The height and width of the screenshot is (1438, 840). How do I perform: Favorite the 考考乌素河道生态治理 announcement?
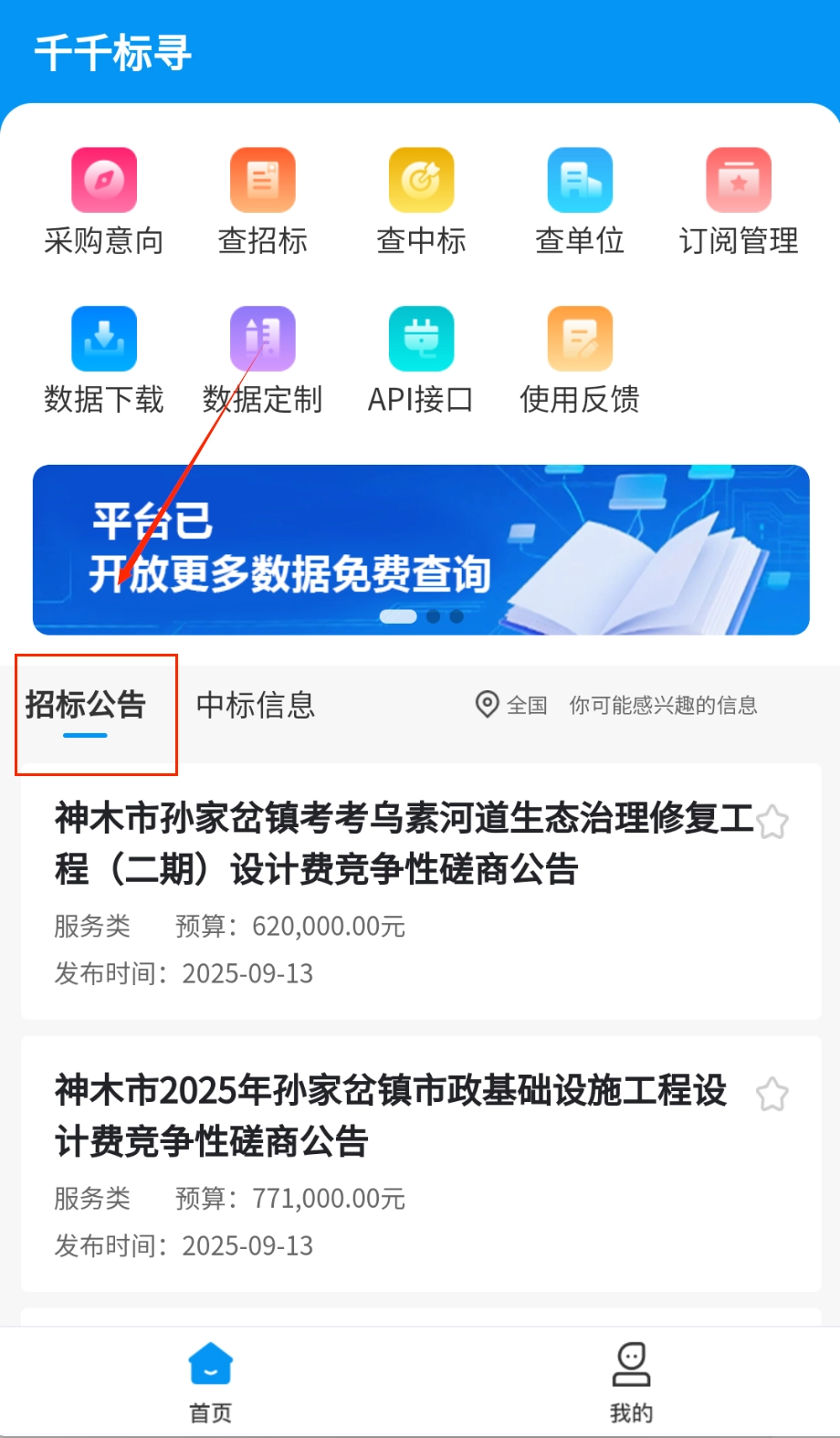(772, 822)
